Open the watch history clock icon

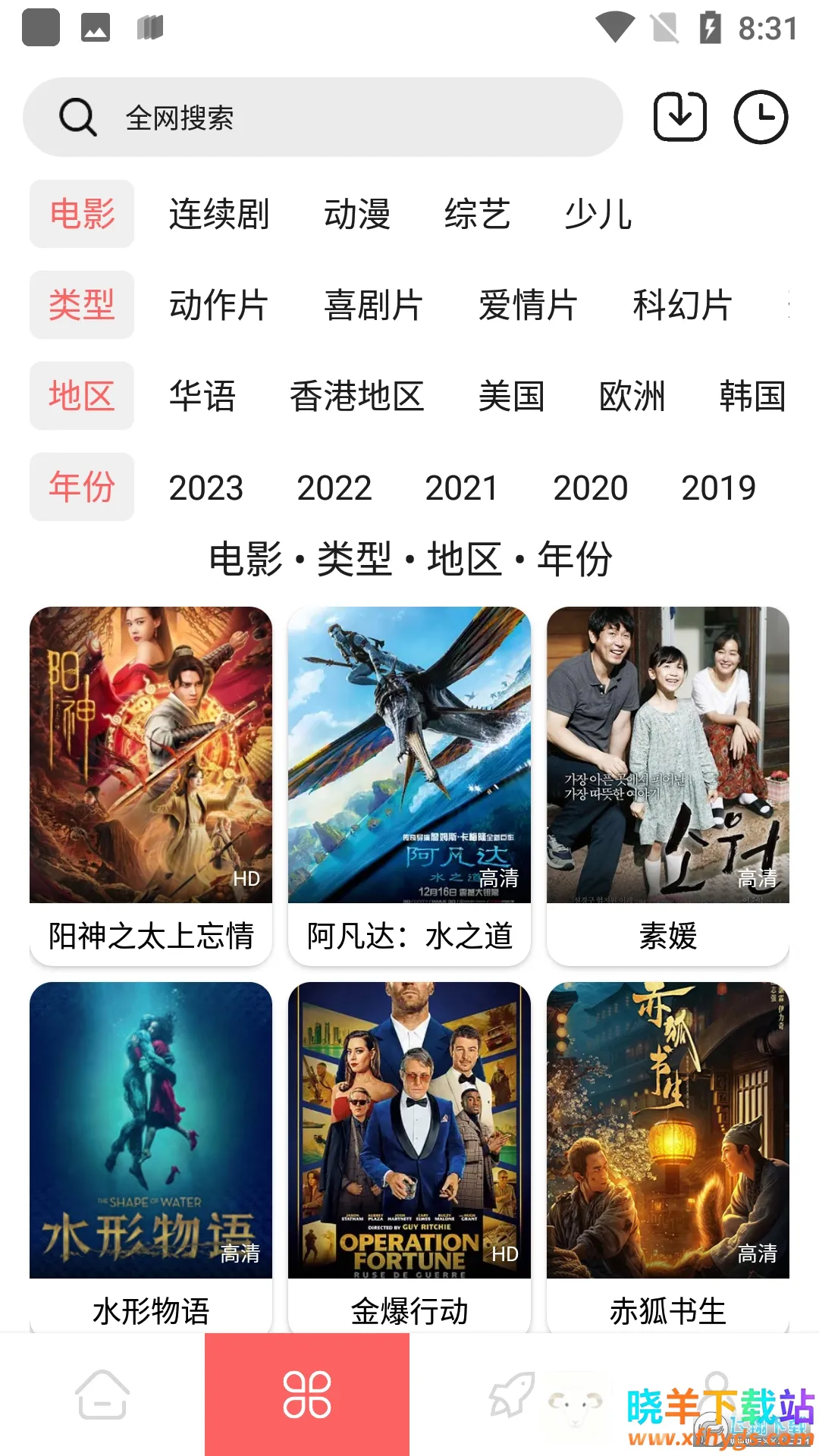[761, 117]
